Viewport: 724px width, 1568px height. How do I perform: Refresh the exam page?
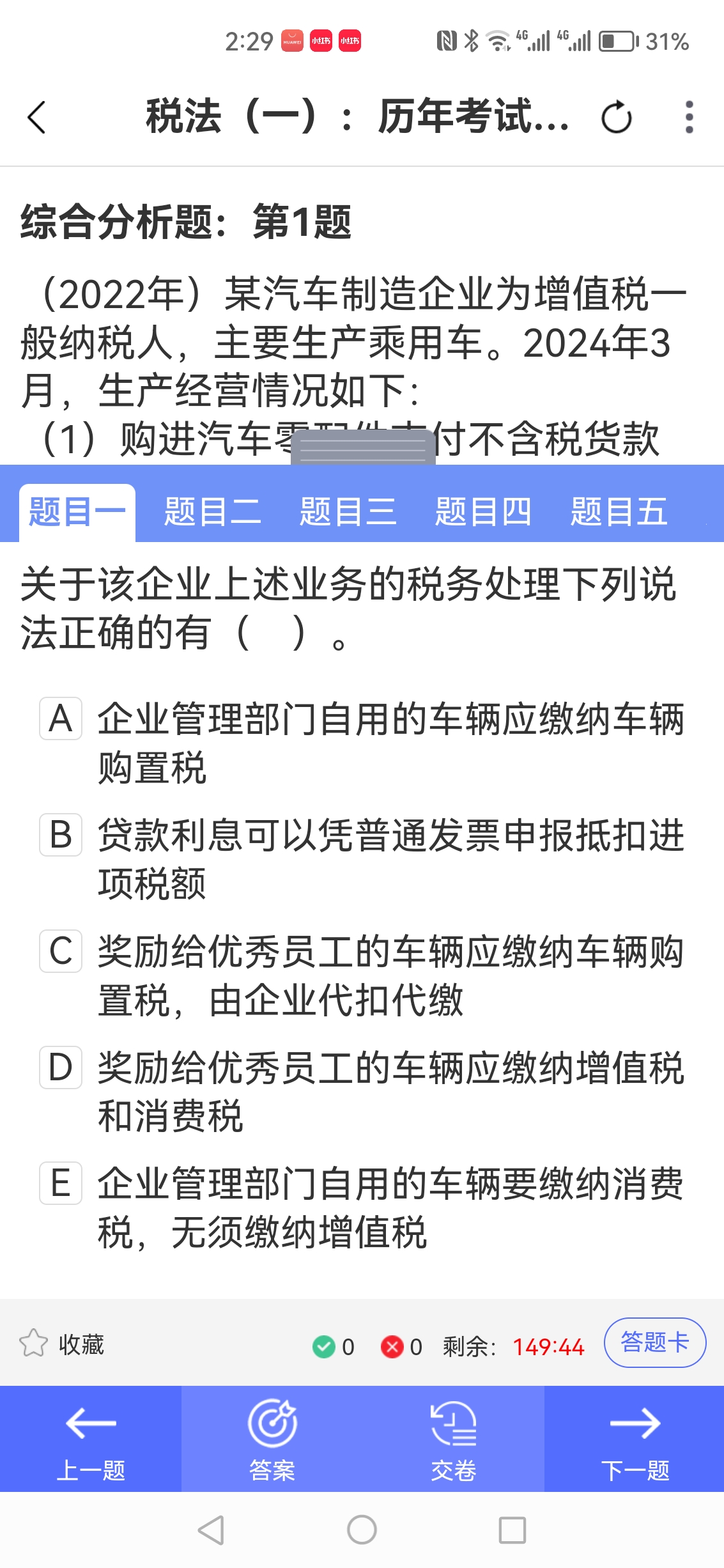coord(616,118)
